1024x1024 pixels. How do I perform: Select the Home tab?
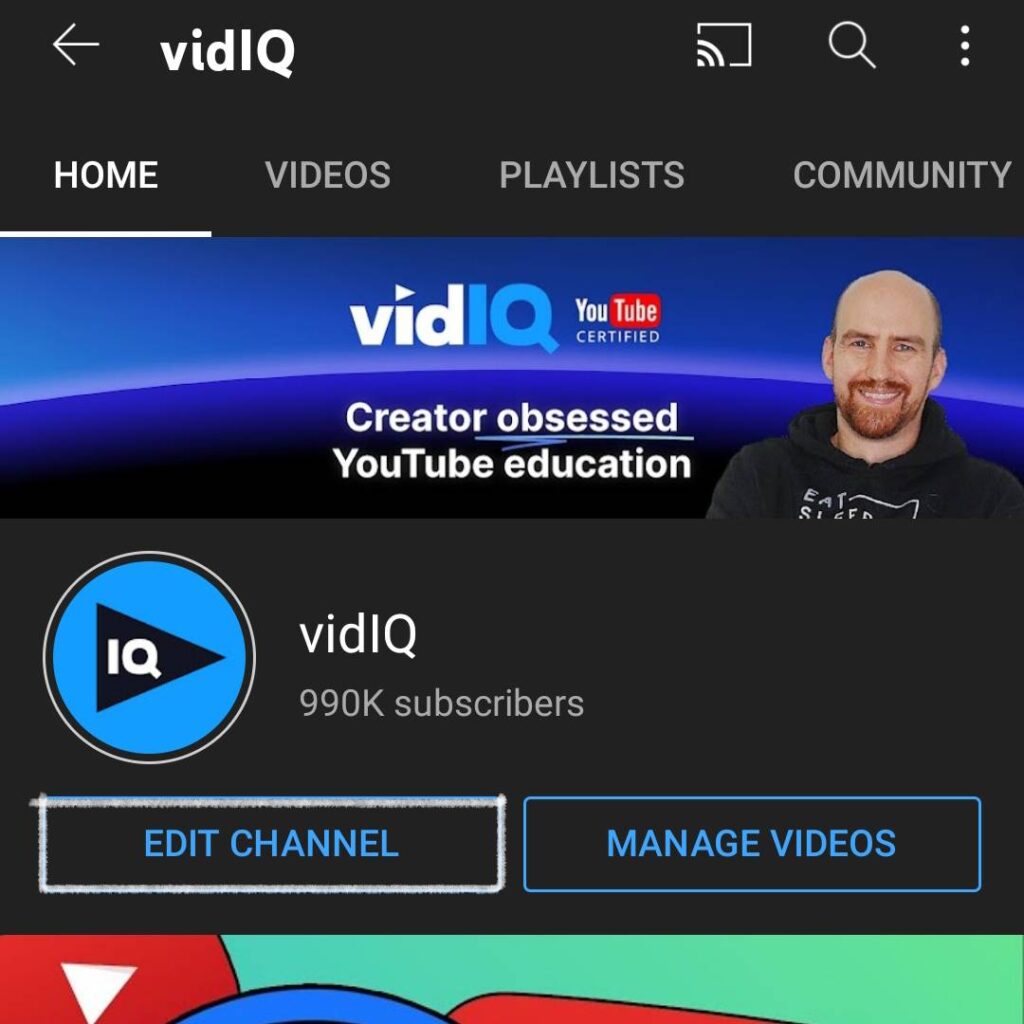(106, 176)
